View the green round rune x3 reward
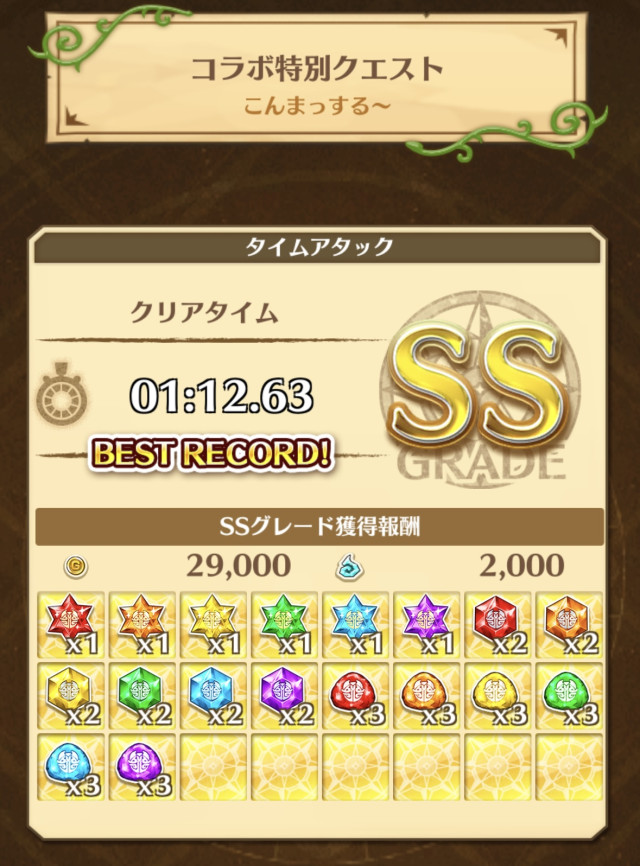This screenshot has width=640, height=866. (x=570, y=695)
